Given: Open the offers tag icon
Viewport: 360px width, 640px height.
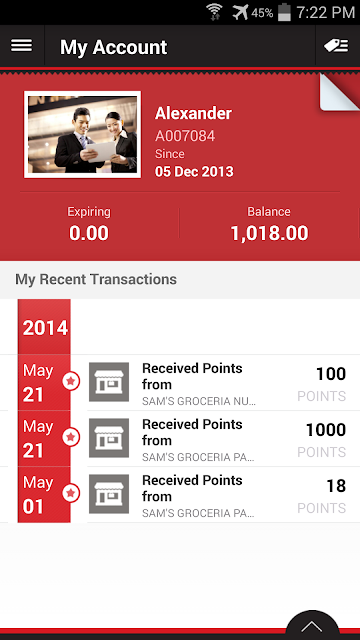Looking at the screenshot, I should point(337,46).
